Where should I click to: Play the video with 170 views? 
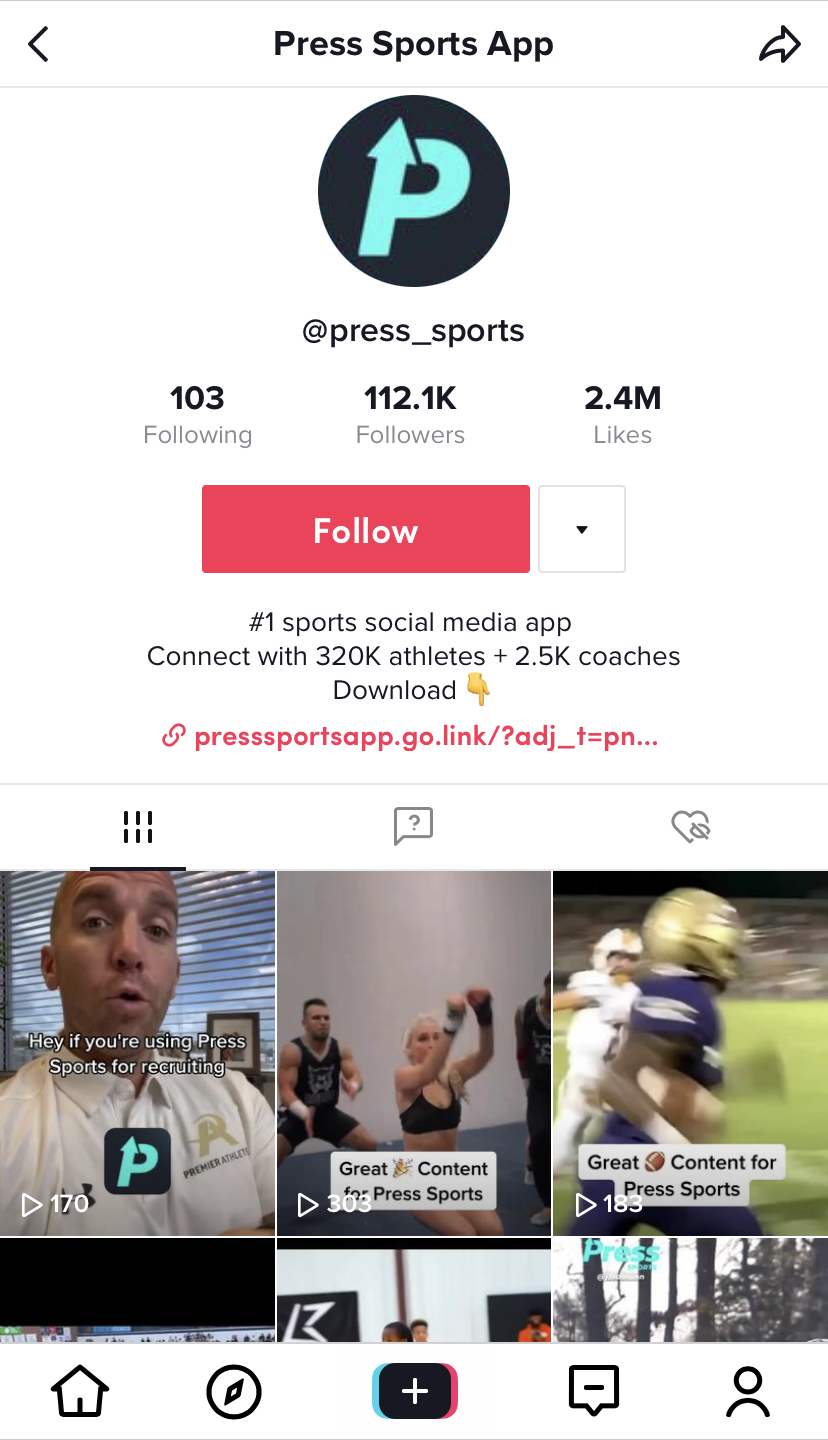tap(137, 1053)
